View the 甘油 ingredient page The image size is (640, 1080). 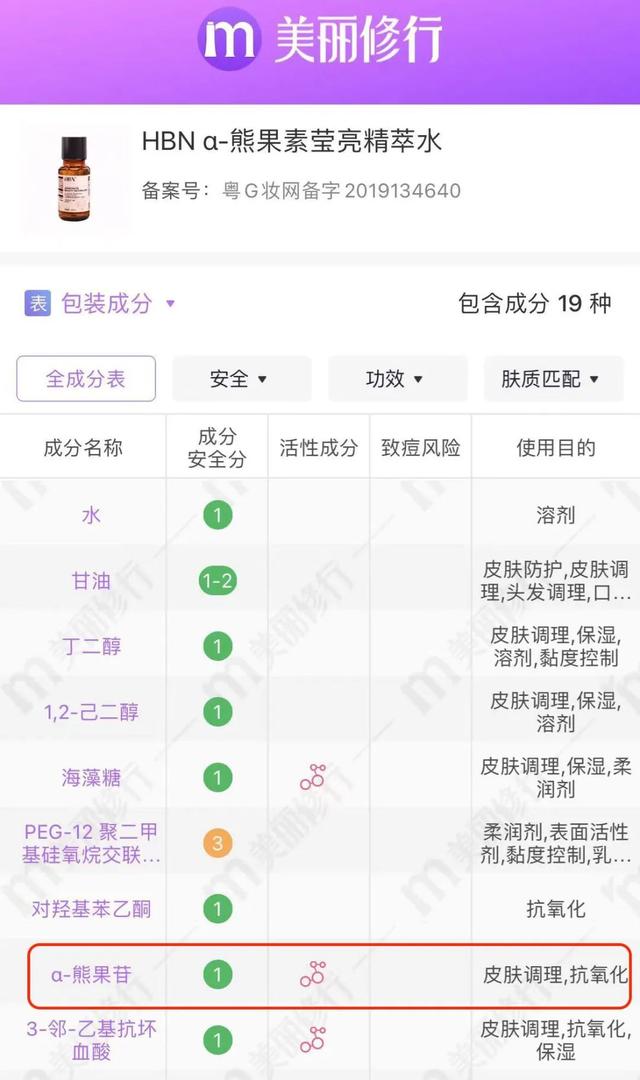point(91,581)
